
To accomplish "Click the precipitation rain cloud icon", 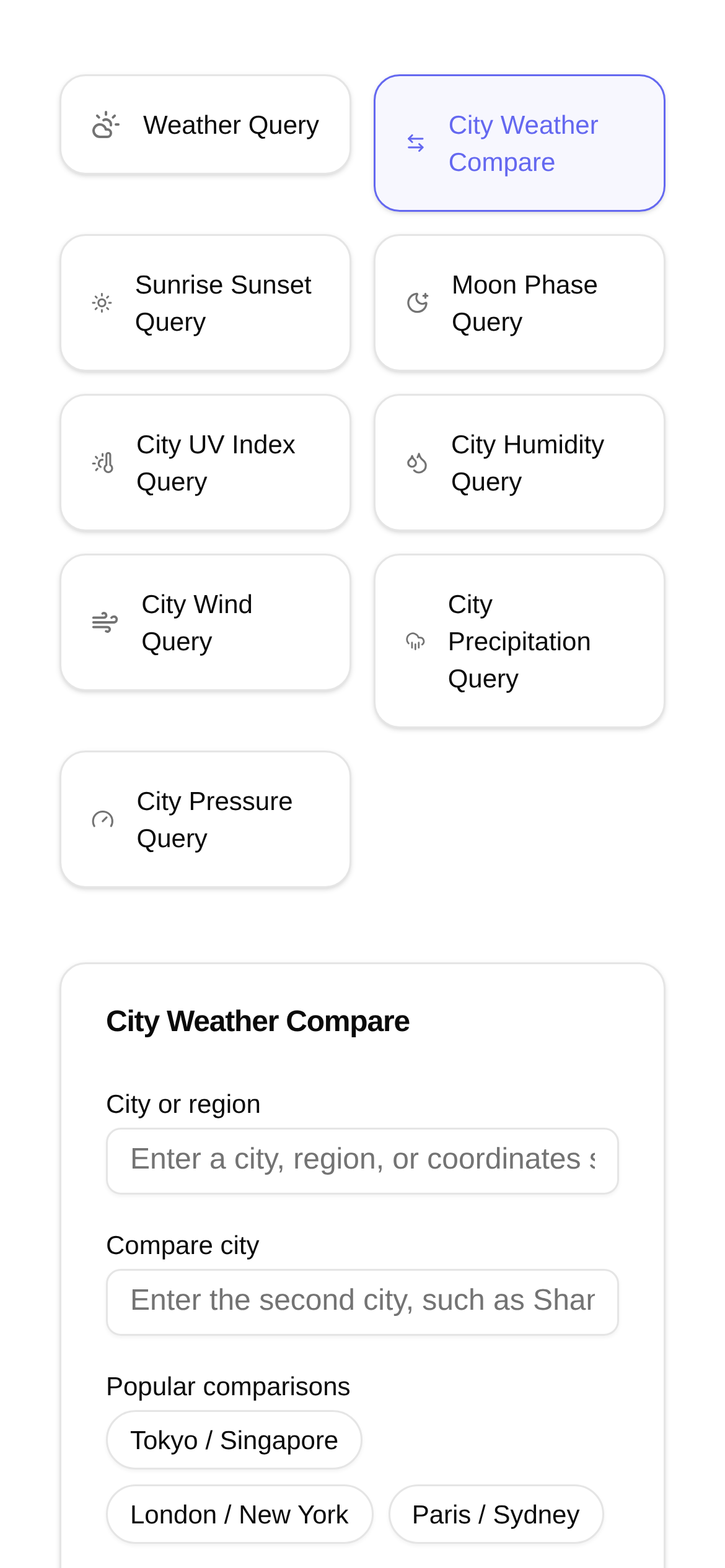I will 415,641.
